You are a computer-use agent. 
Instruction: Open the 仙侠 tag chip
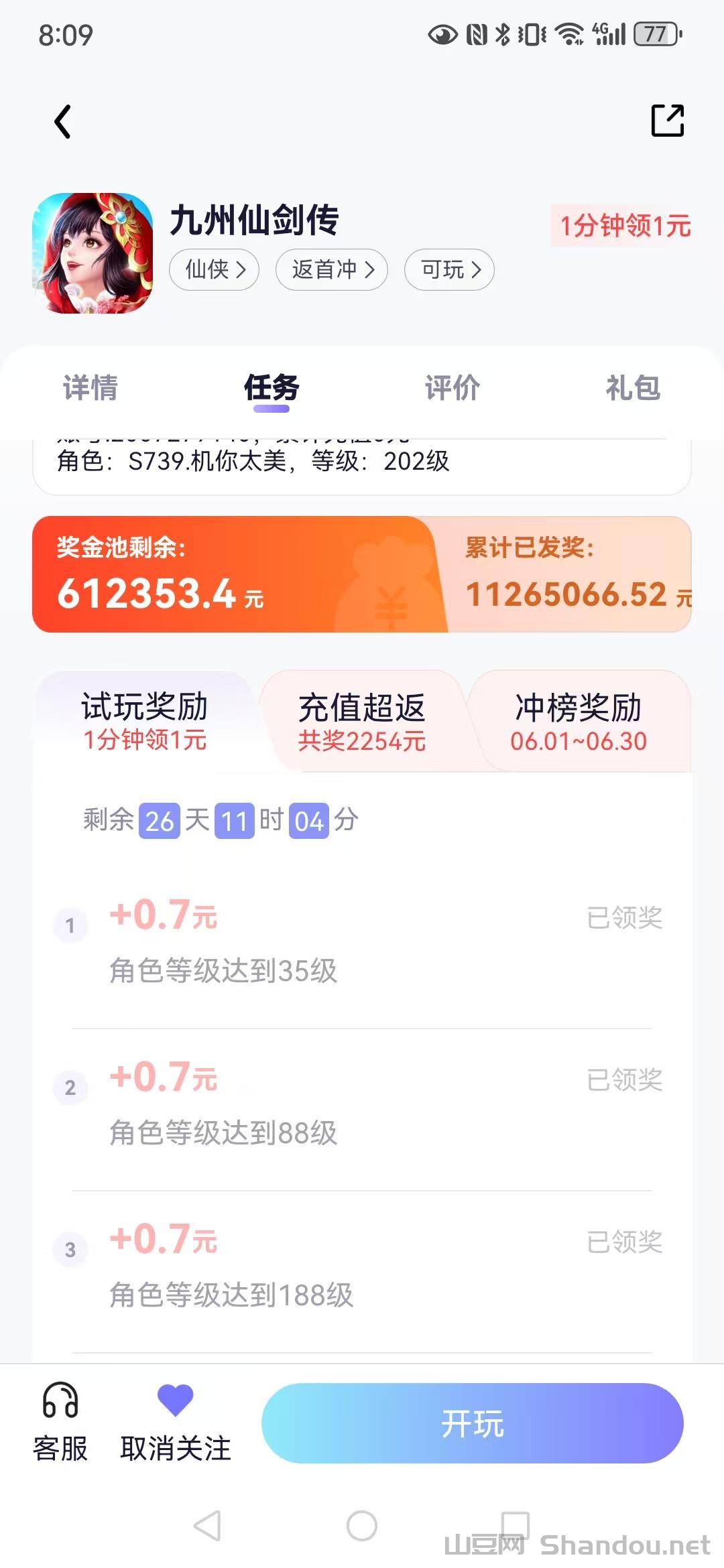point(215,270)
